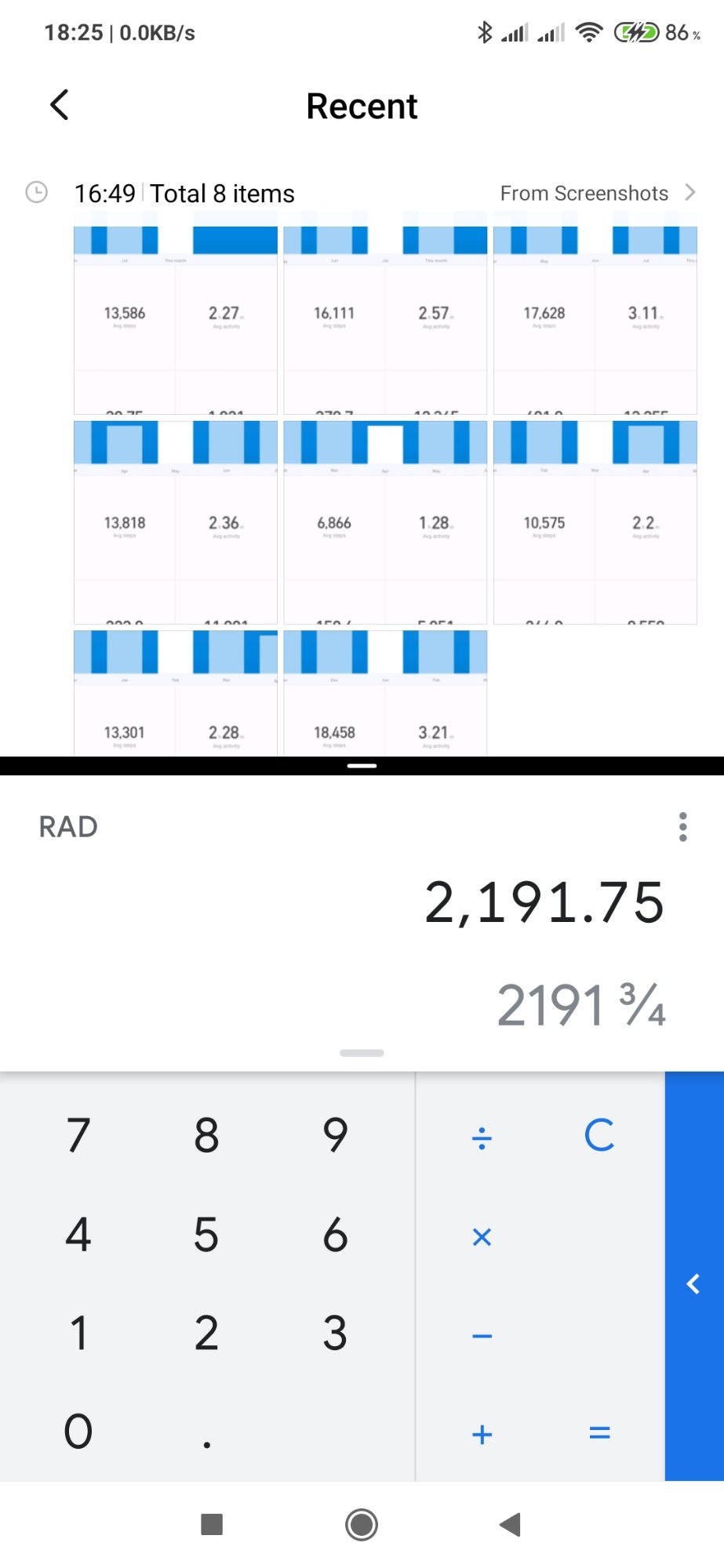Screen dimensions: 724x1568
Task: Clear the calculator with C
Action: (x=599, y=1135)
